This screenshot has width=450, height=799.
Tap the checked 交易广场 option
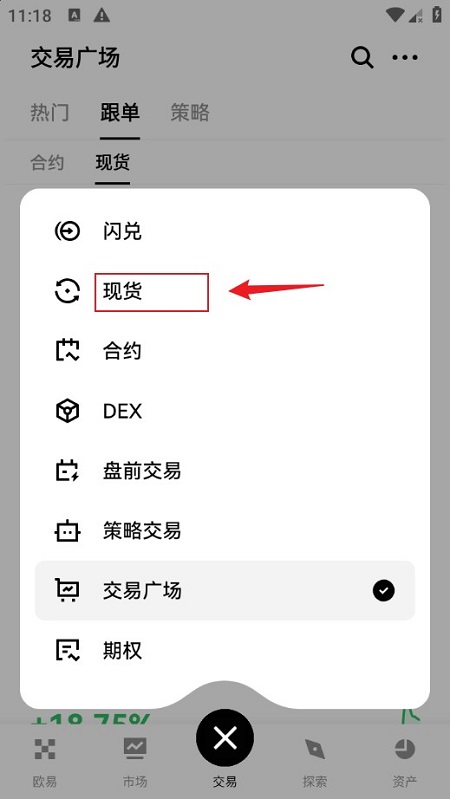click(225, 591)
